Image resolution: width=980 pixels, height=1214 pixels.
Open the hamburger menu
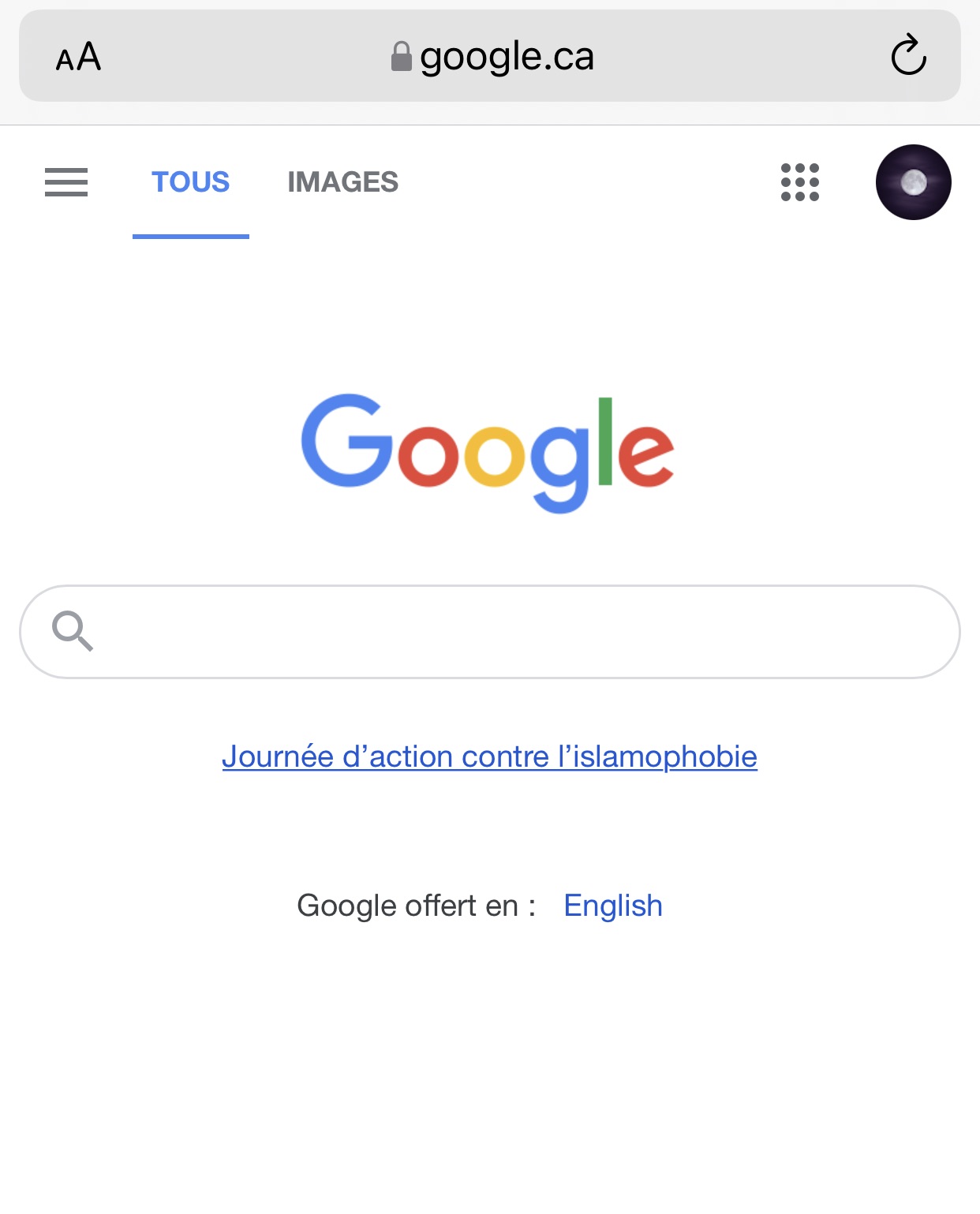(66, 182)
